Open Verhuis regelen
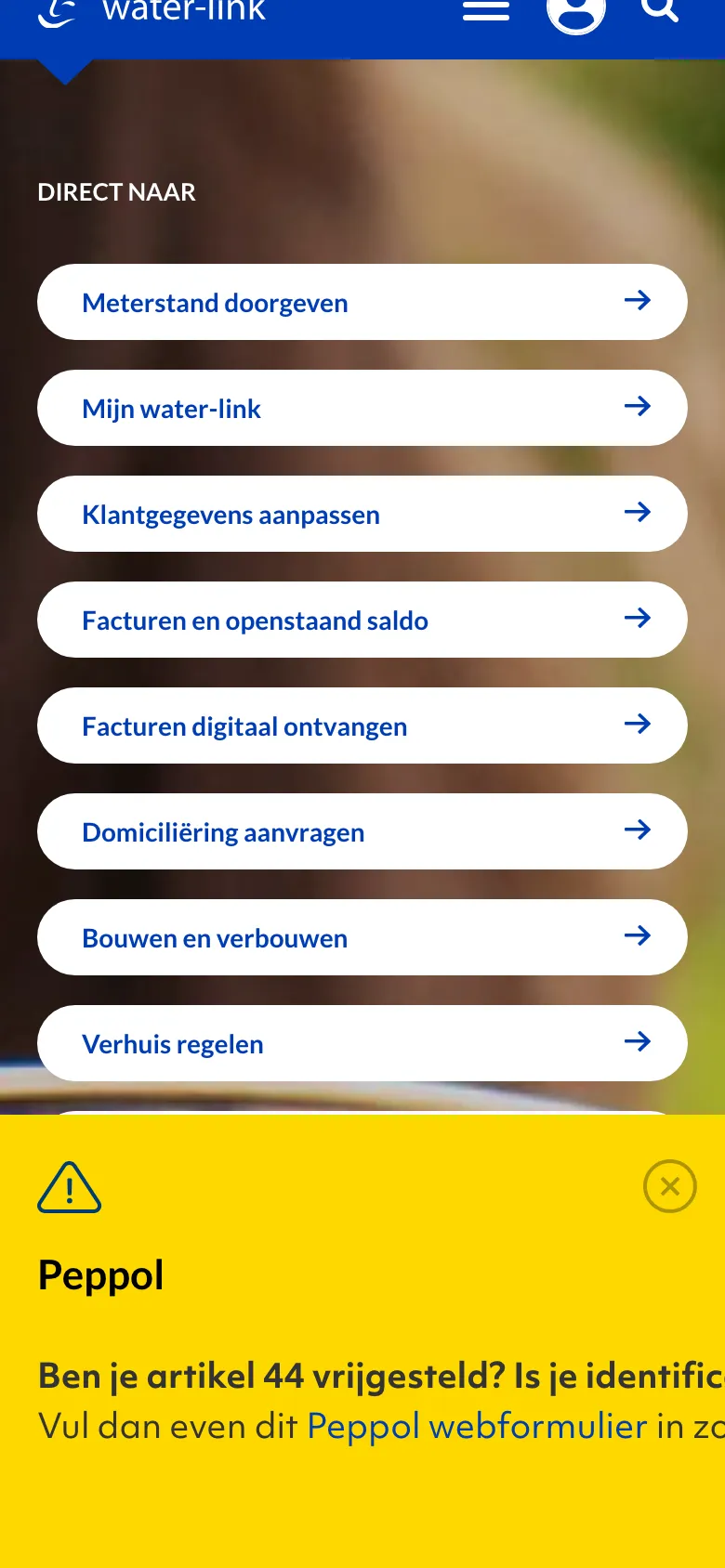The height and width of the screenshot is (1568, 725). (362, 1043)
